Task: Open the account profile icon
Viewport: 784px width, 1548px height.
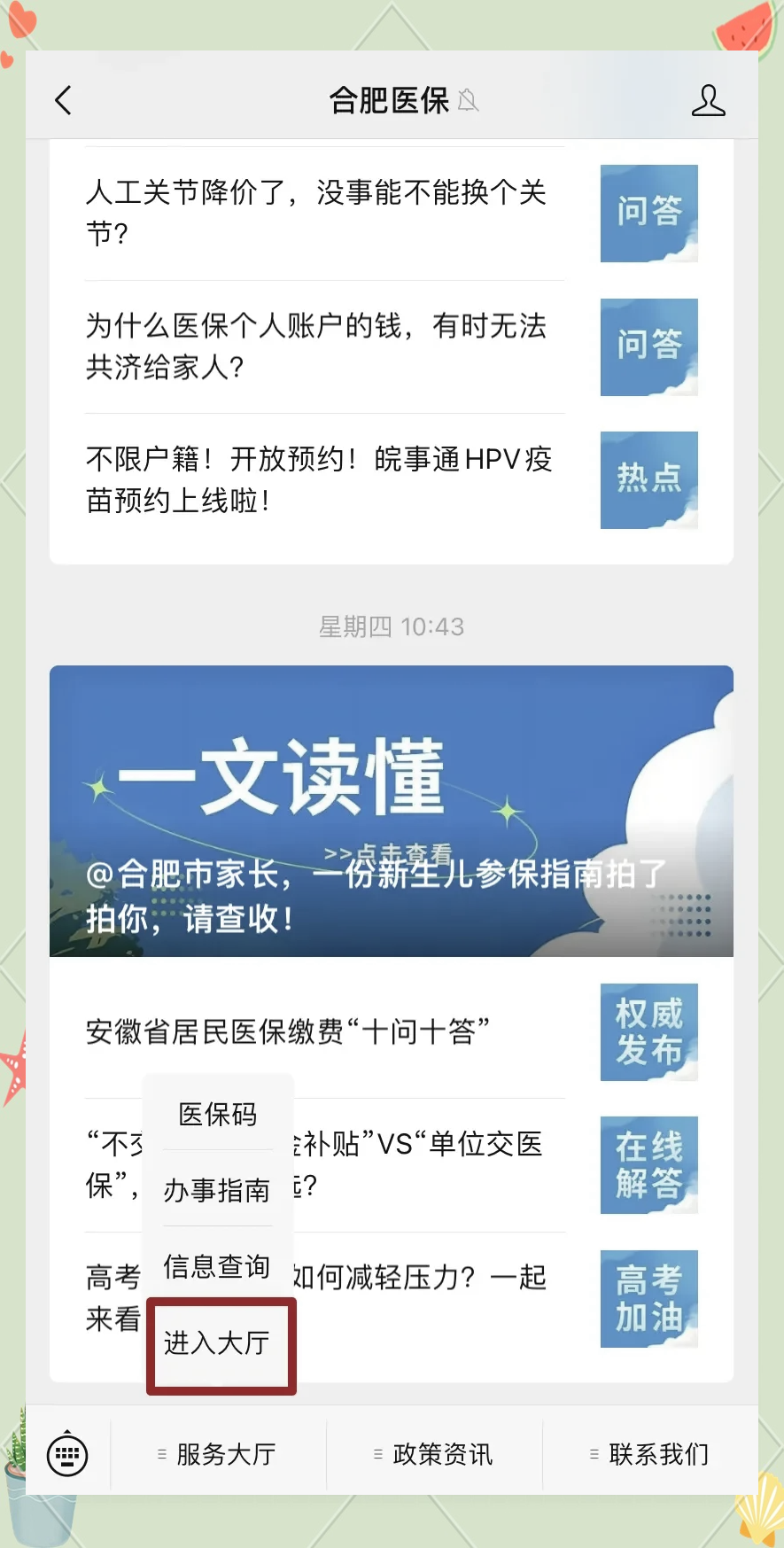Action: [x=708, y=100]
